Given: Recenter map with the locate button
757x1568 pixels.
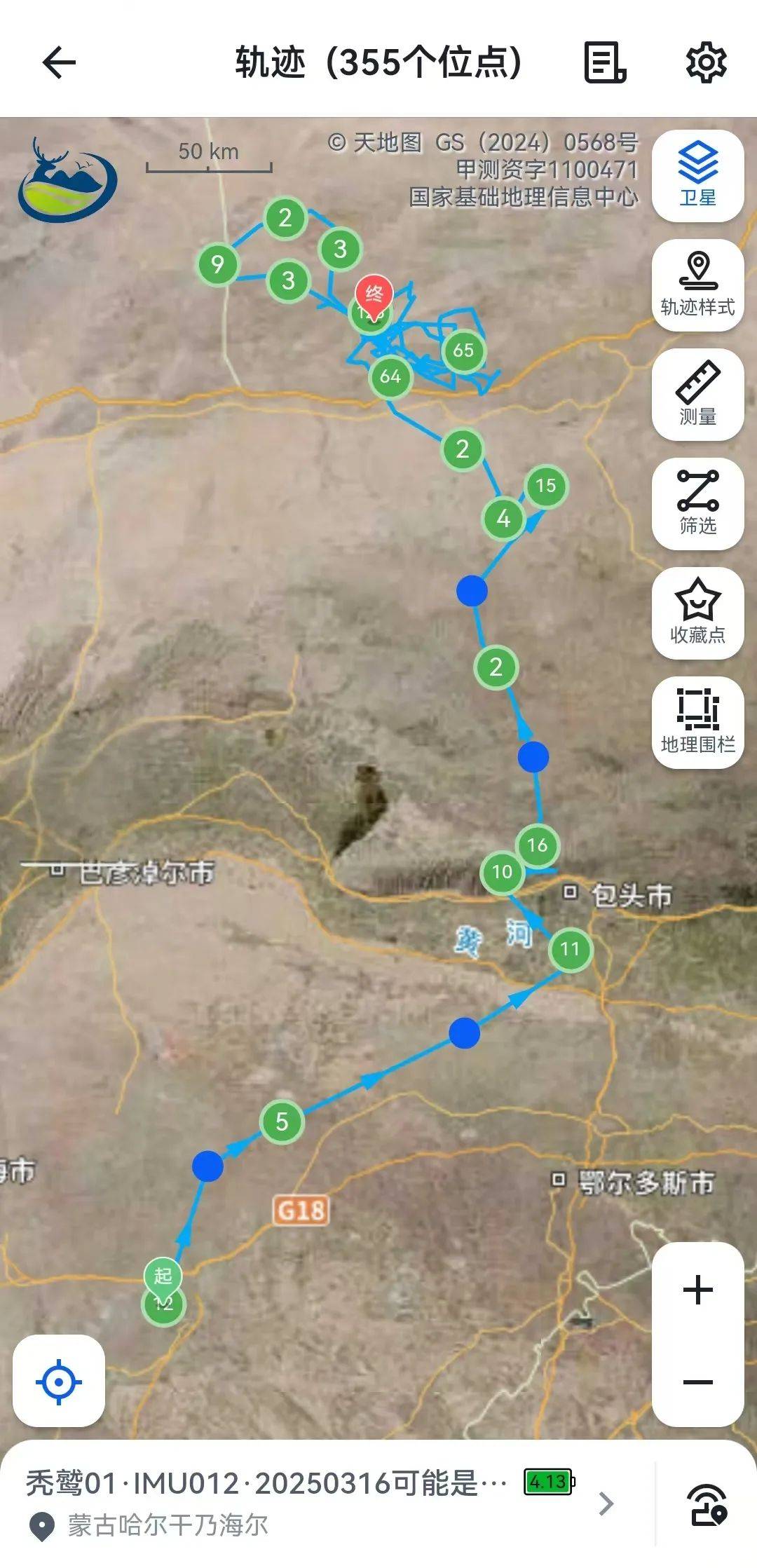Looking at the screenshot, I should (x=59, y=1382).
